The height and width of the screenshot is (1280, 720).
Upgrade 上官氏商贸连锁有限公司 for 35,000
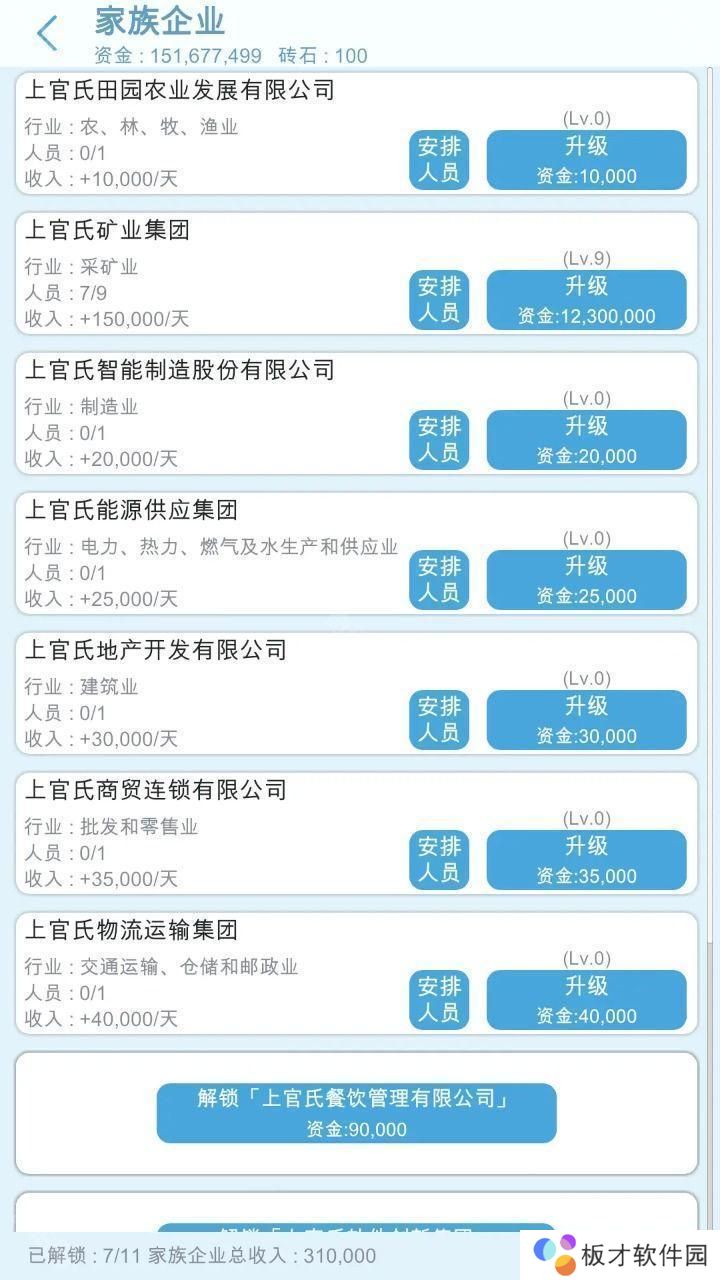[x=586, y=860]
